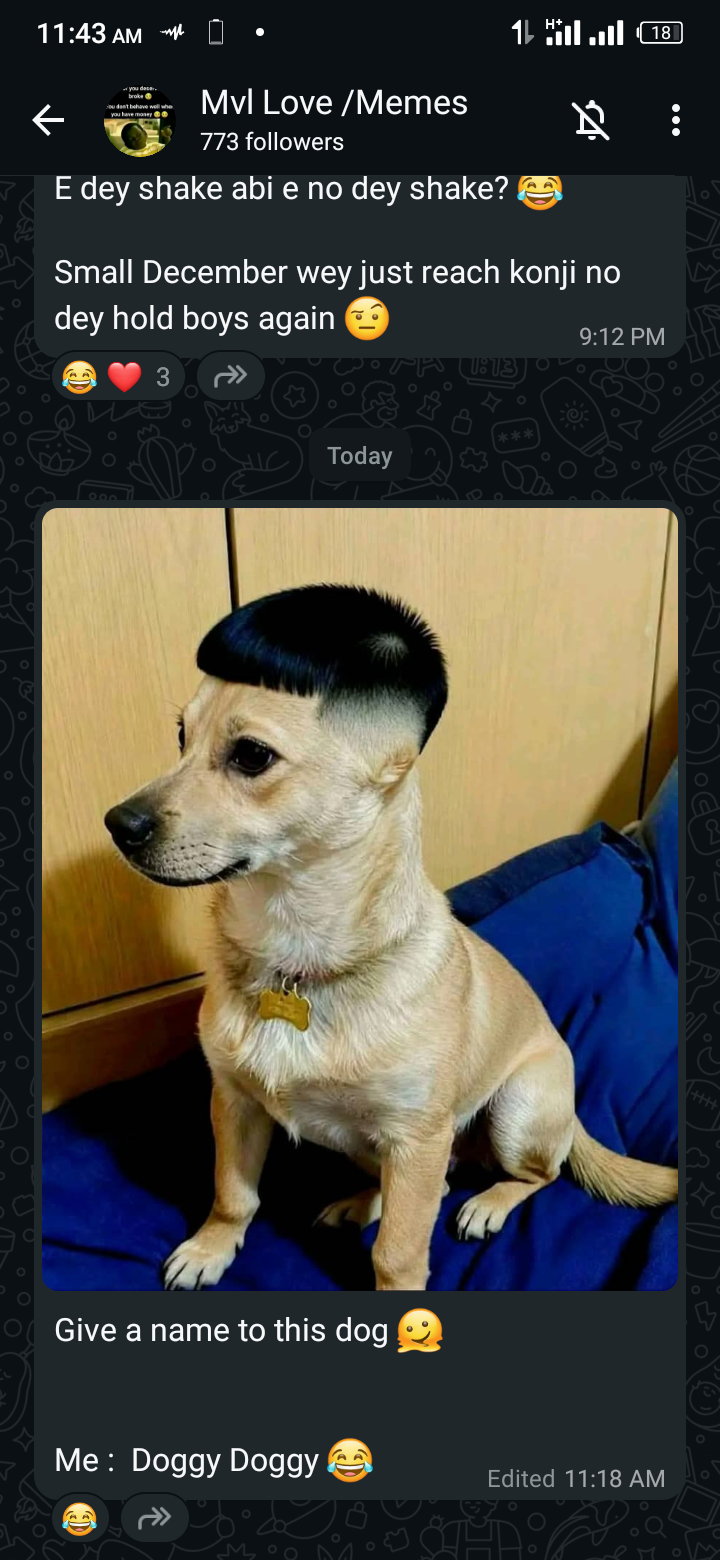Open Mvl Love /Memes channel info
The image size is (720, 1560).
(333, 119)
